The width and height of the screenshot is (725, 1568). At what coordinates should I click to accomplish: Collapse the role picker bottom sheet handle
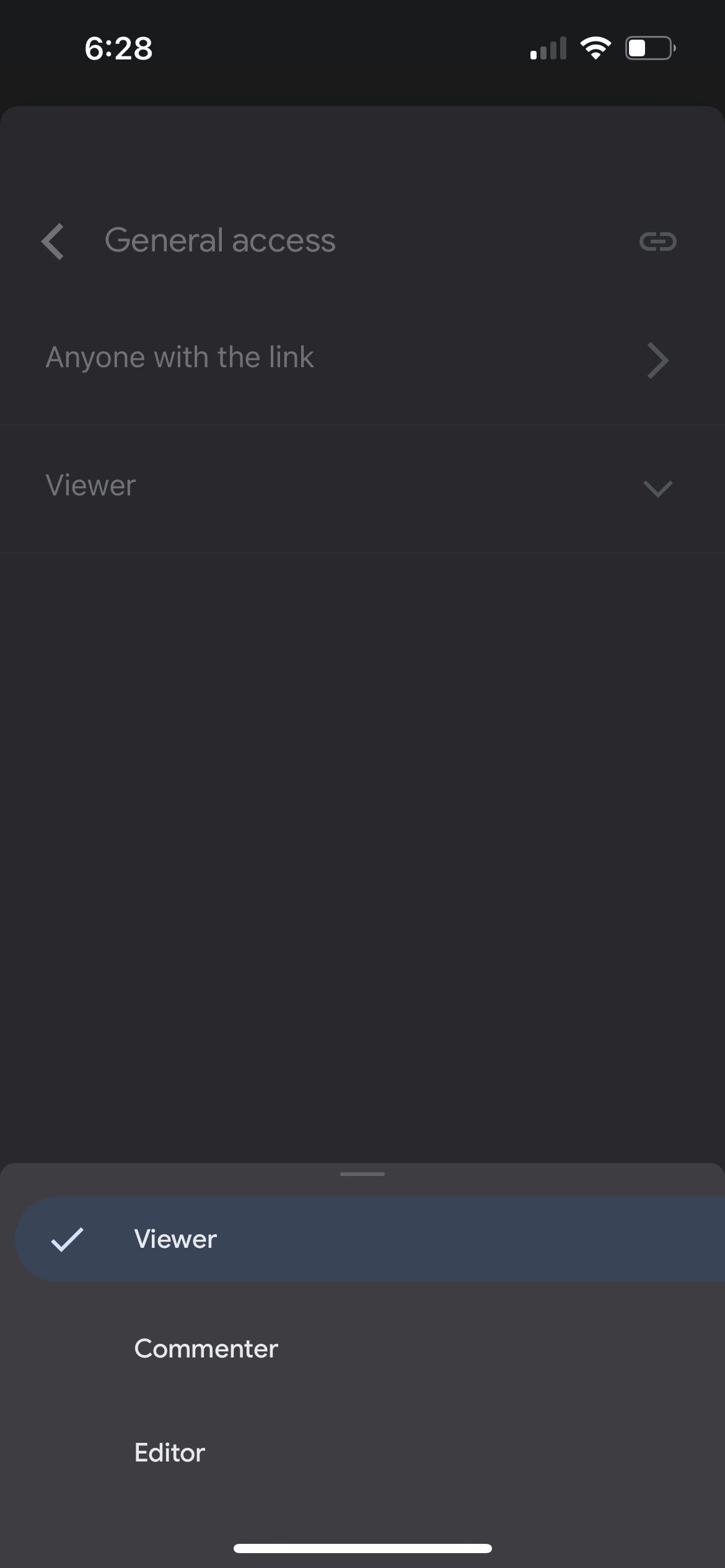pos(362,1174)
